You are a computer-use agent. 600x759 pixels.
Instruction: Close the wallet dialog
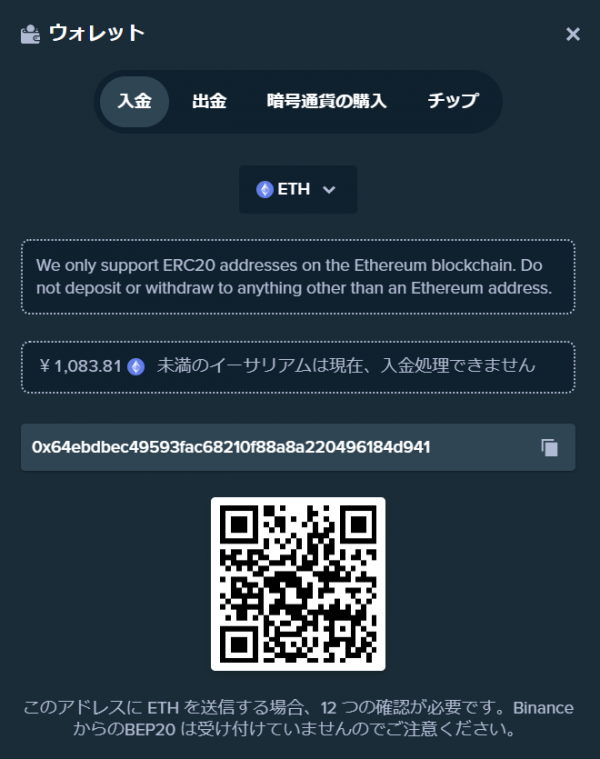[x=572, y=34]
